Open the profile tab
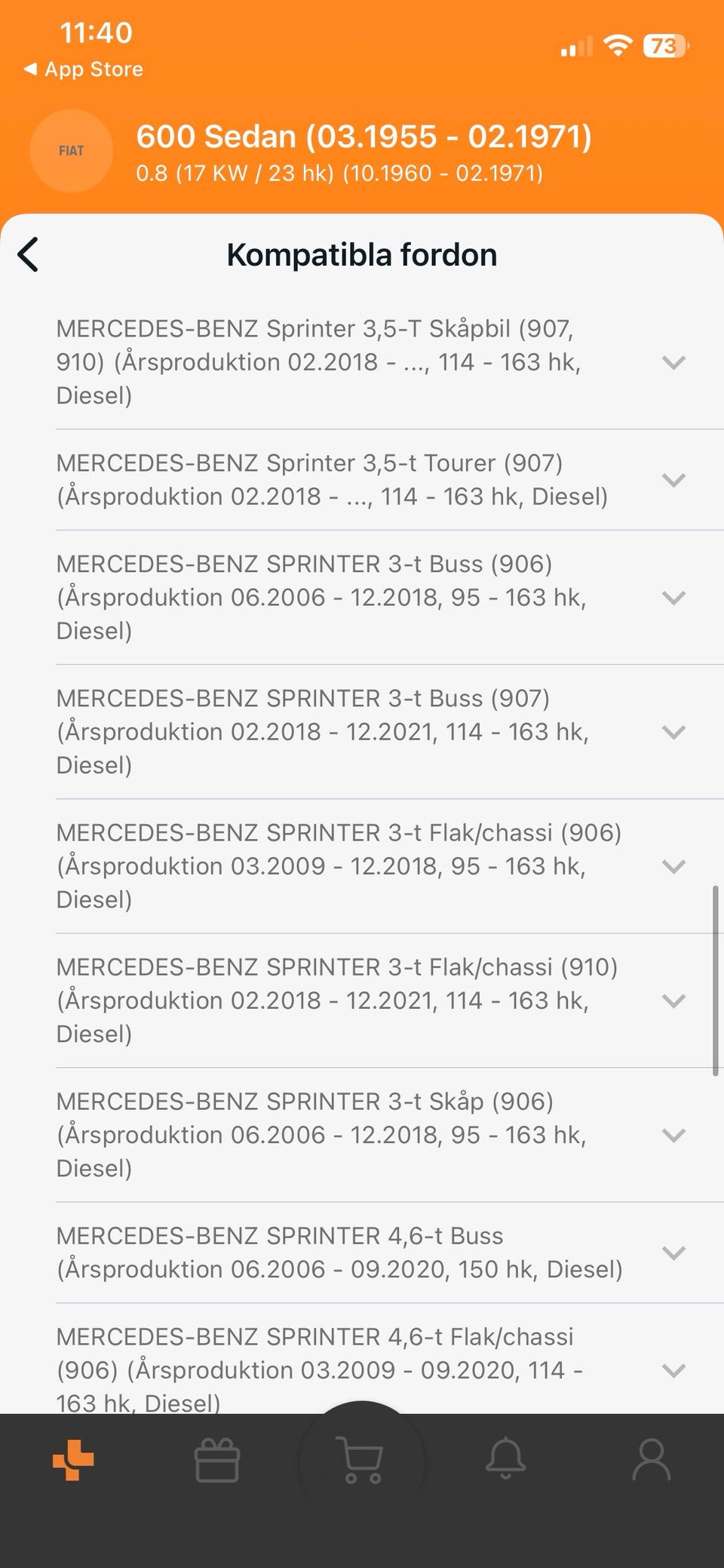 coord(651,1460)
